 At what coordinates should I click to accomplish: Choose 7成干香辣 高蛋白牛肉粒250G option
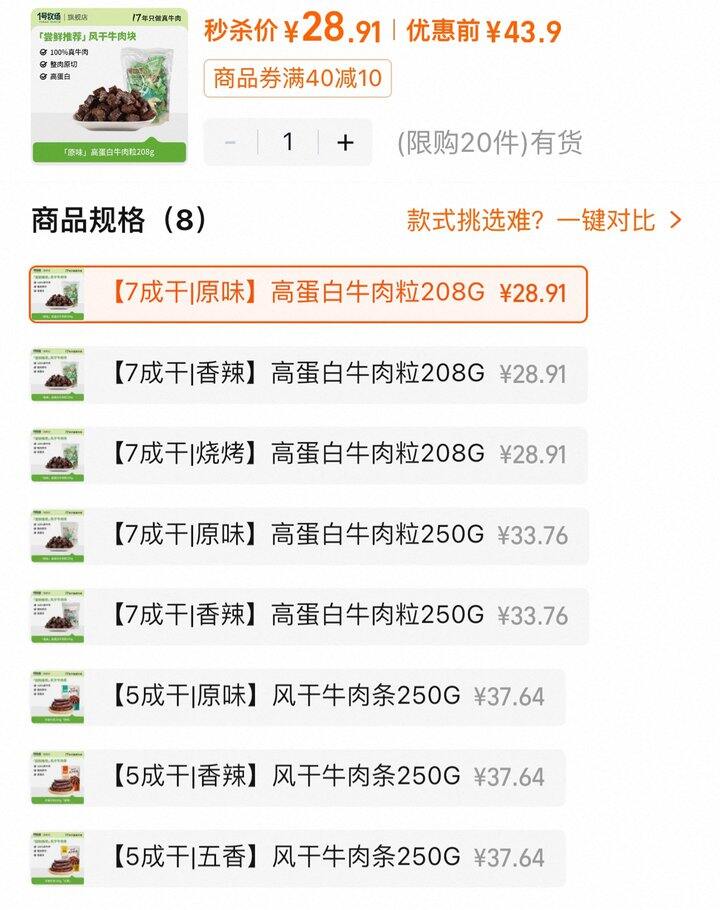(308, 615)
